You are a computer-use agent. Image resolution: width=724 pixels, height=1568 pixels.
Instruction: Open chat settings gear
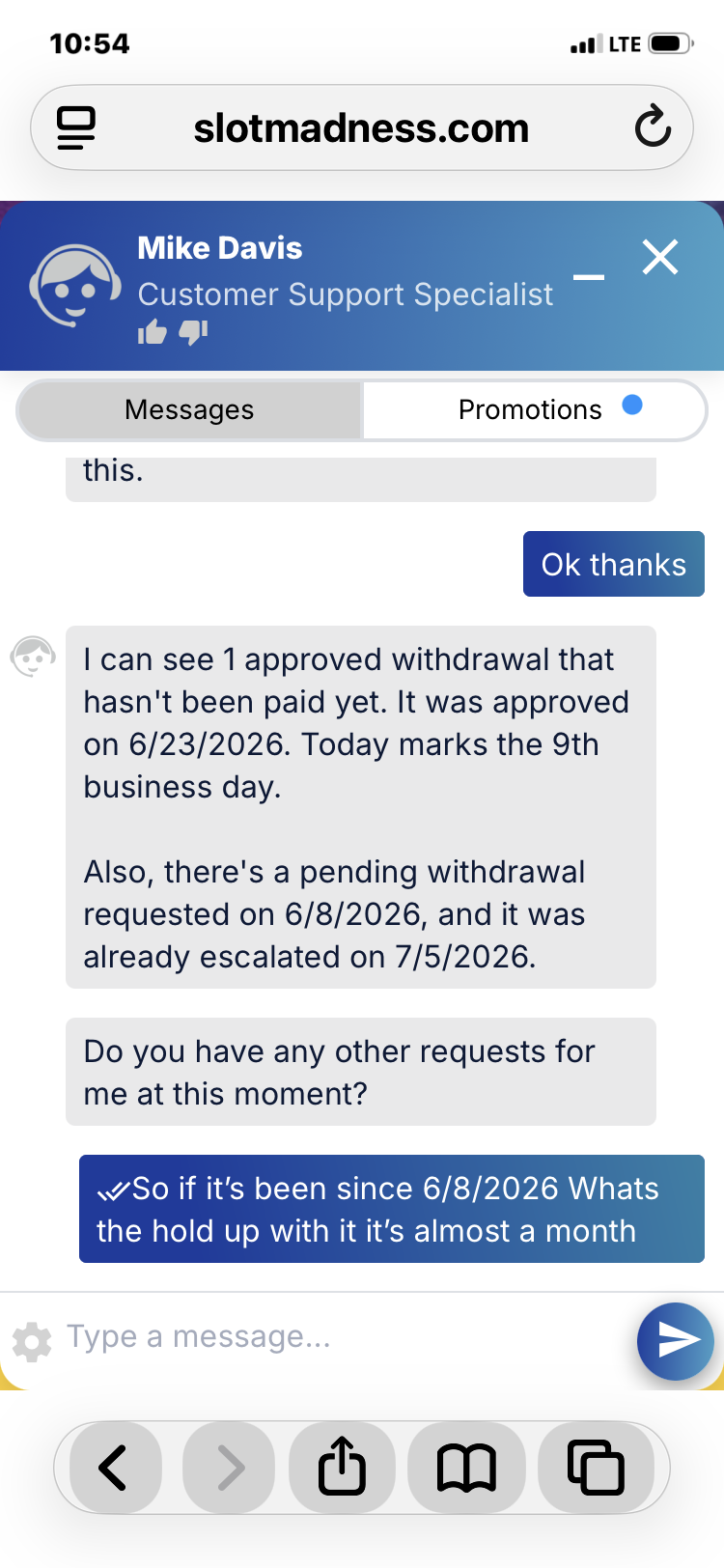pos(32,1342)
